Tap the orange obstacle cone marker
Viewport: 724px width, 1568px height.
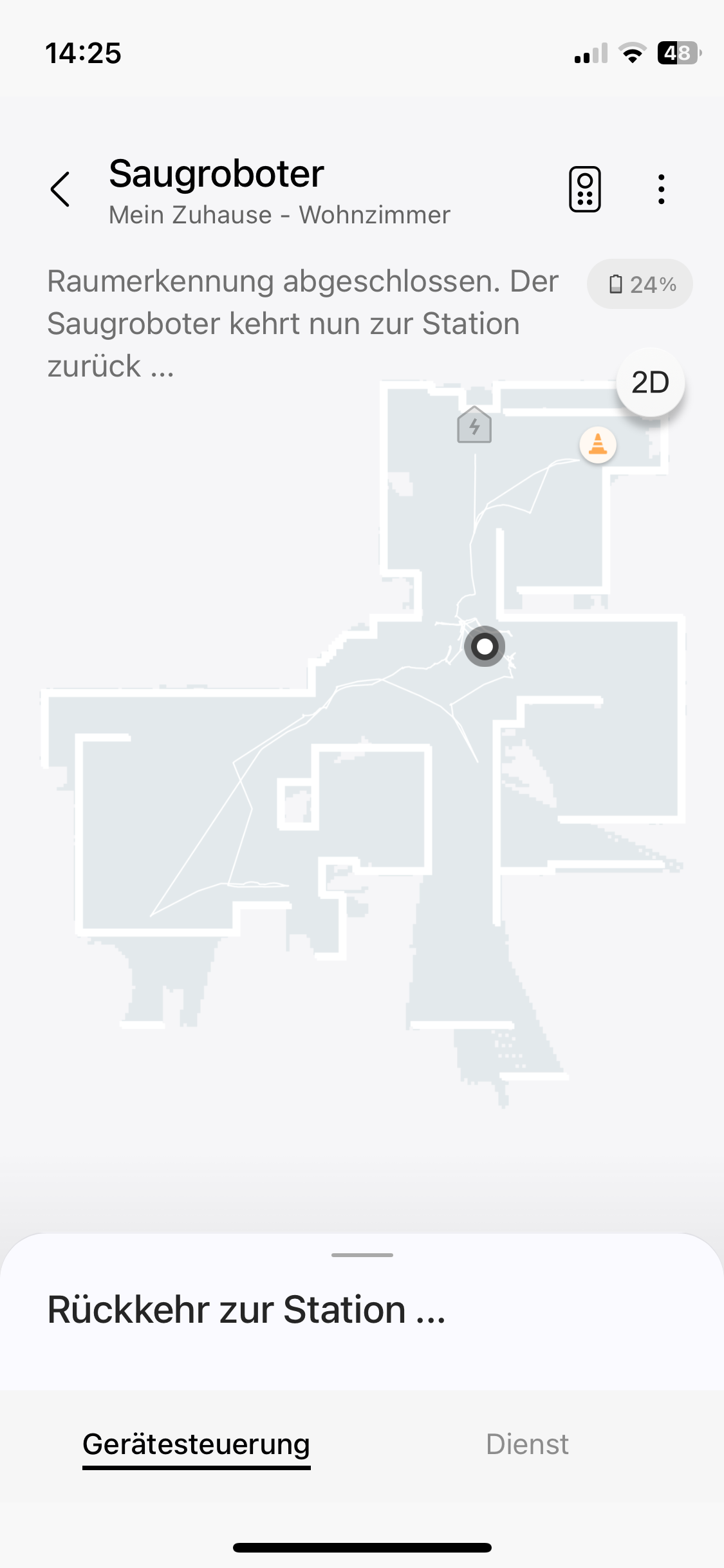598,445
